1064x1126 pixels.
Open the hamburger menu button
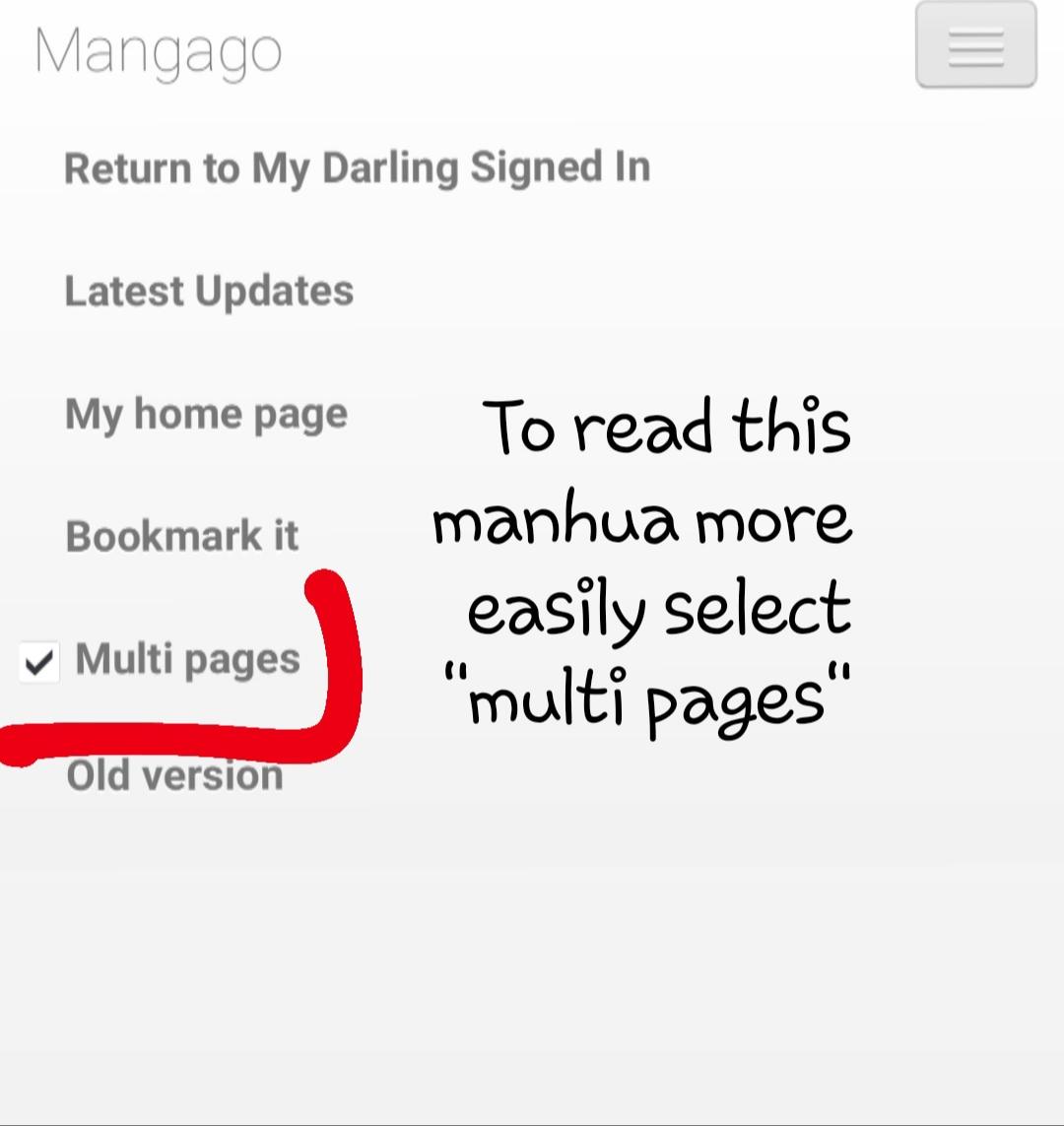[x=975, y=46]
